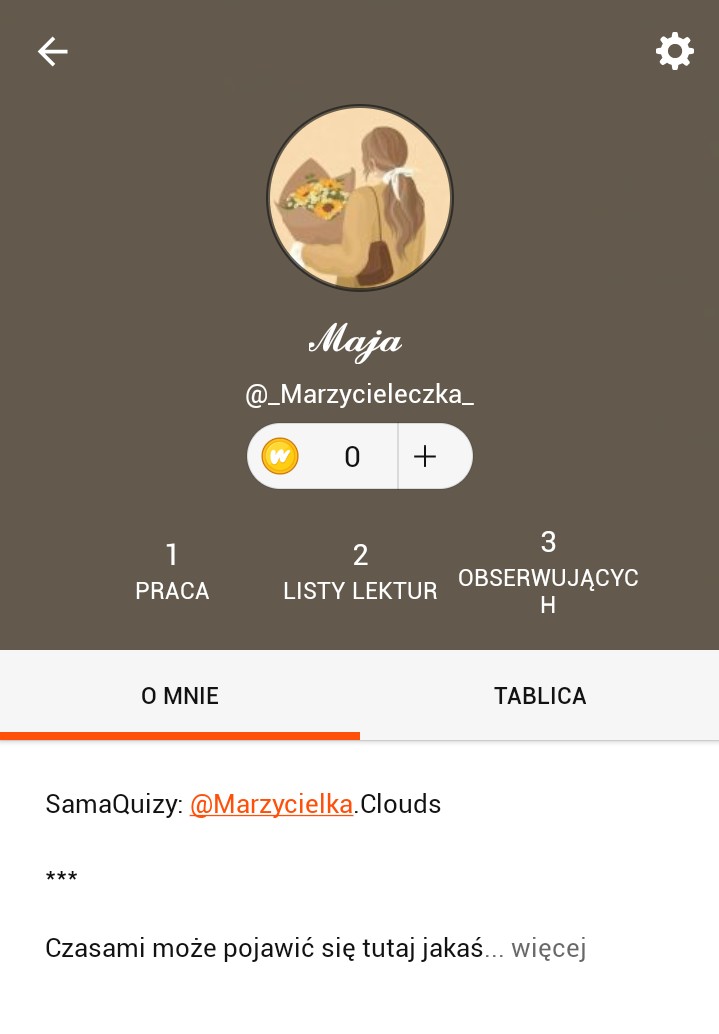Viewport: 719px width, 1034px height.
Task: Switch to the Tablica tab
Action: click(x=540, y=696)
